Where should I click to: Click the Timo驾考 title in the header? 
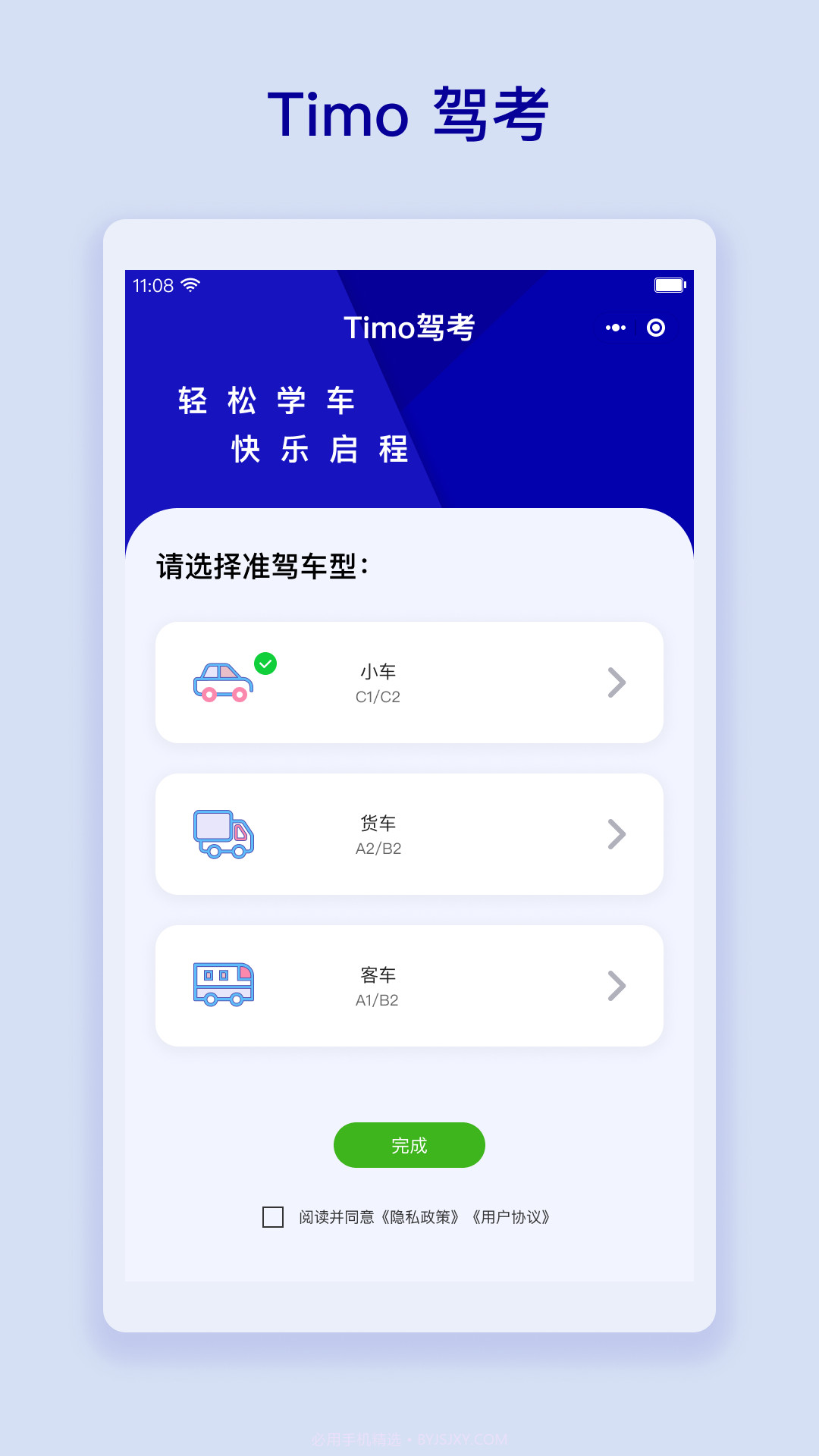[x=409, y=327]
